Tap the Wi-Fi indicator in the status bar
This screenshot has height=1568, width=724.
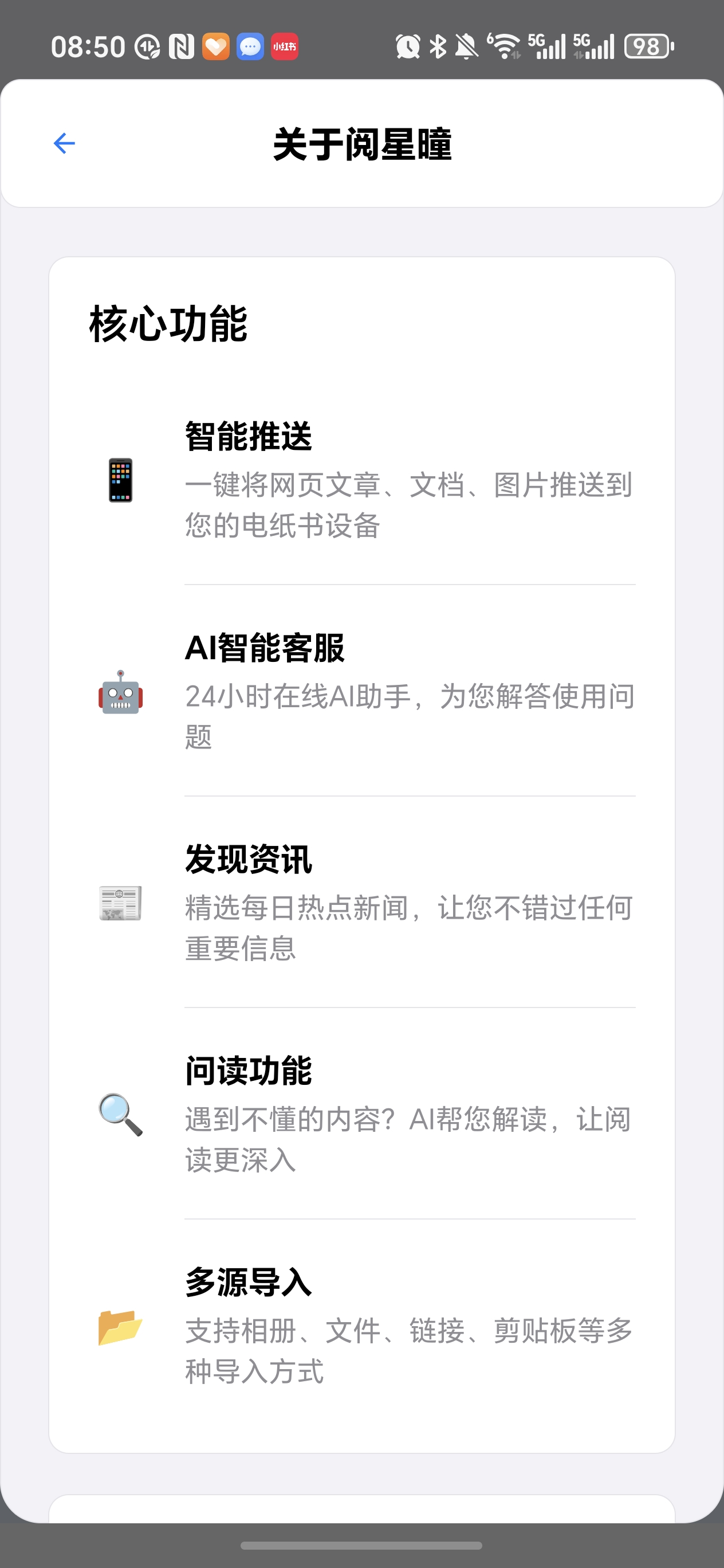pos(503,46)
